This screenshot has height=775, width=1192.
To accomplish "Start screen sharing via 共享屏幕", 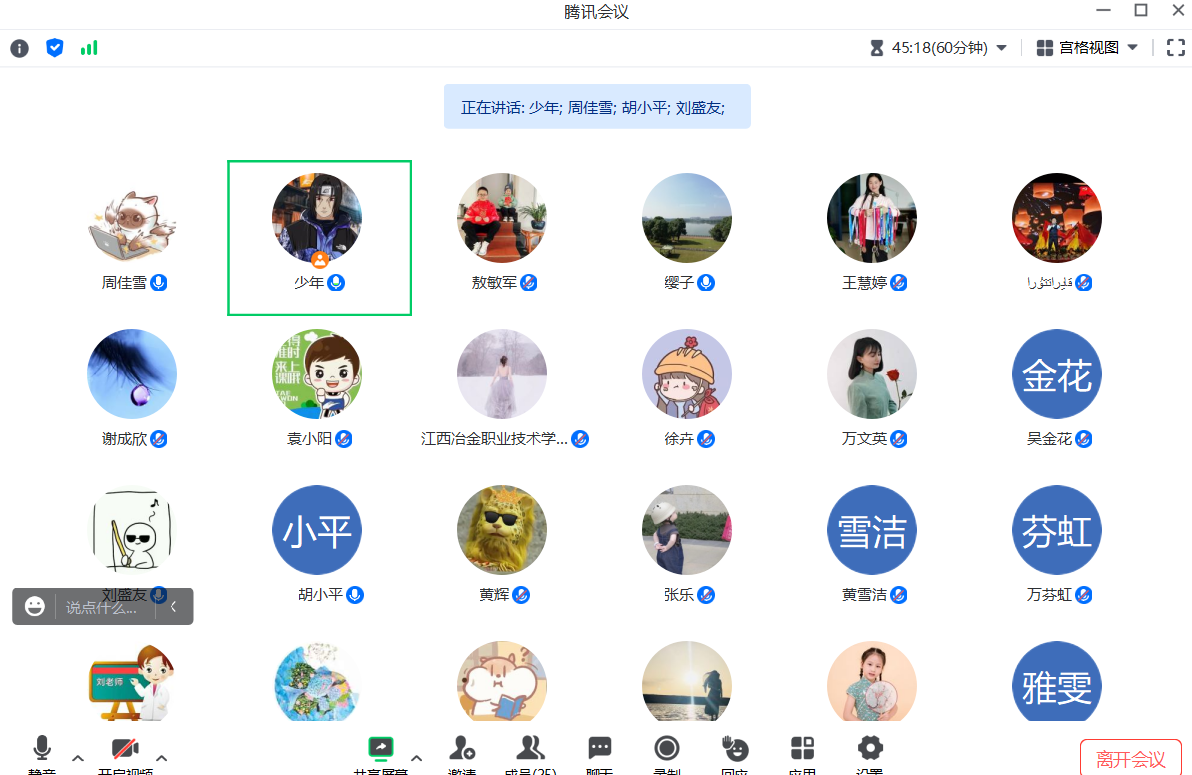I will coord(381,751).
